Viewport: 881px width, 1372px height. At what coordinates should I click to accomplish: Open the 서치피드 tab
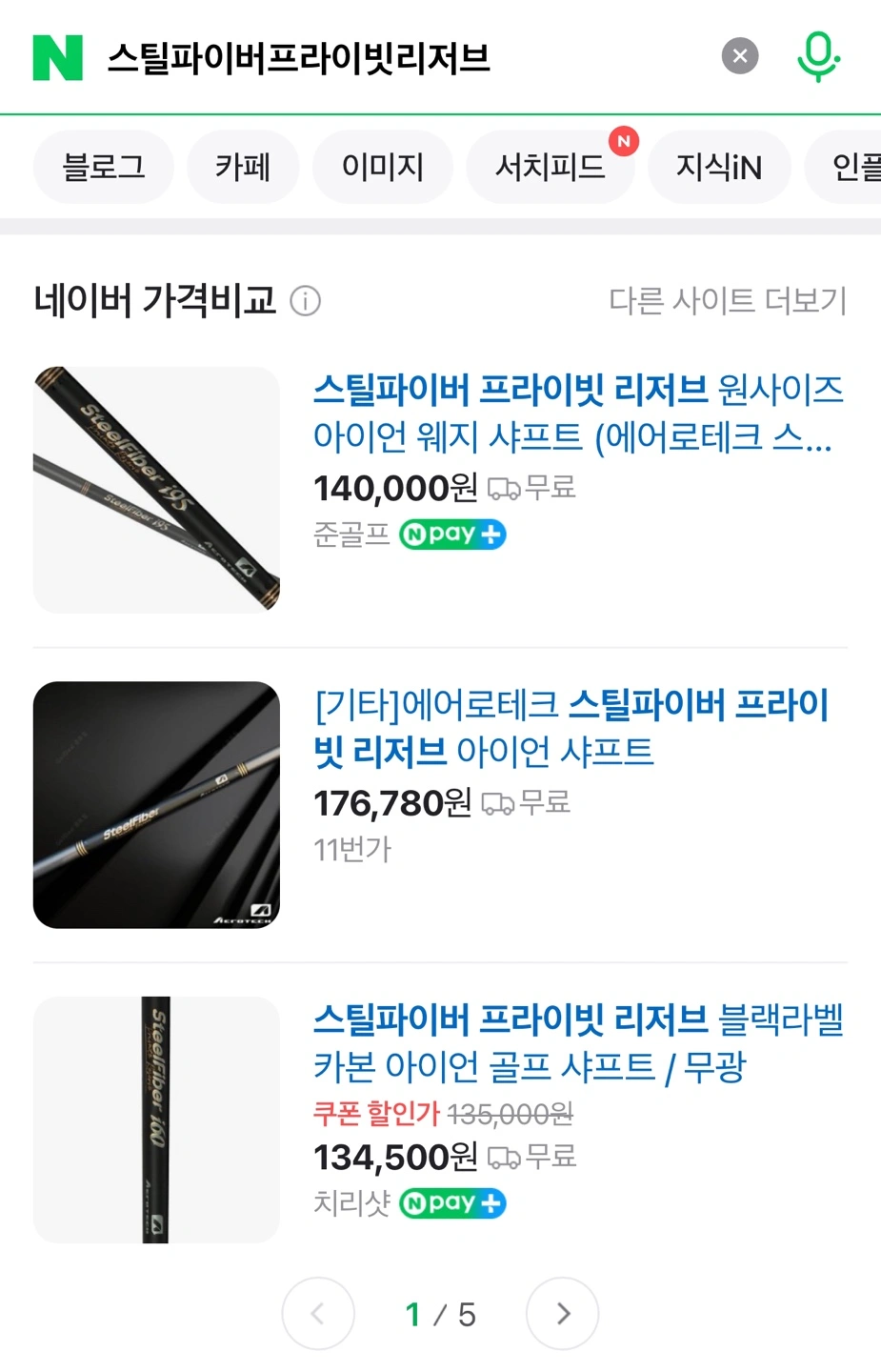pyautogui.click(x=550, y=168)
